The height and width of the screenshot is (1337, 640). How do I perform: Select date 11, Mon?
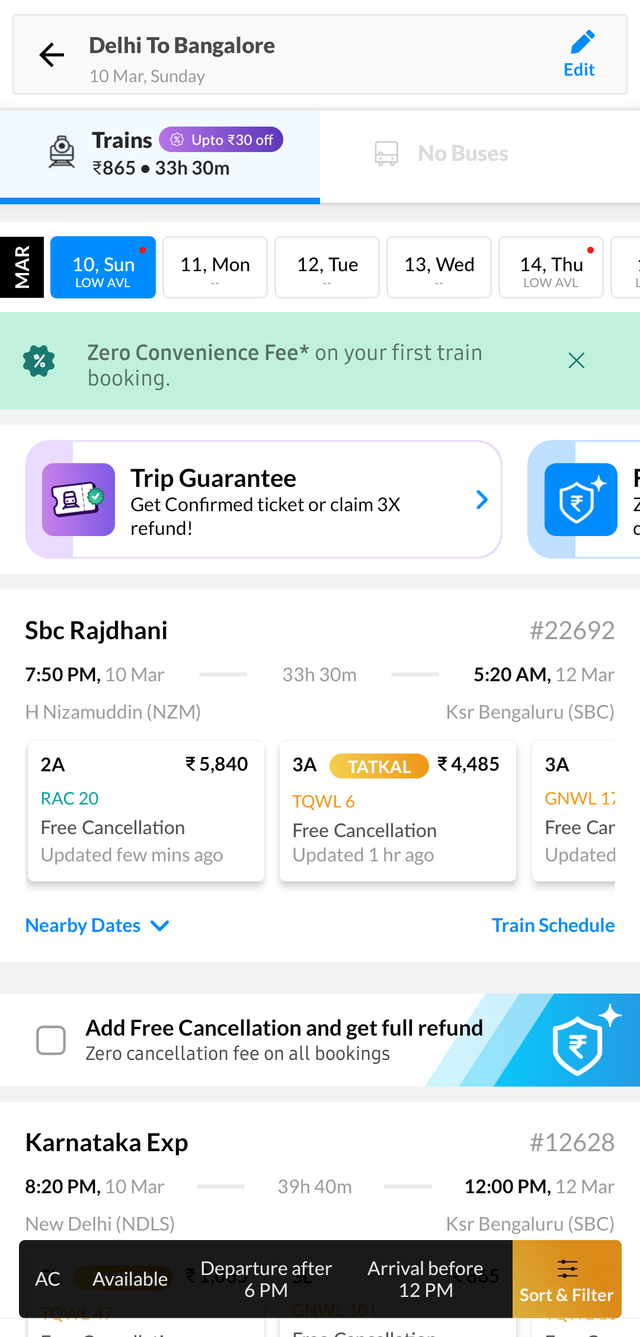215,267
